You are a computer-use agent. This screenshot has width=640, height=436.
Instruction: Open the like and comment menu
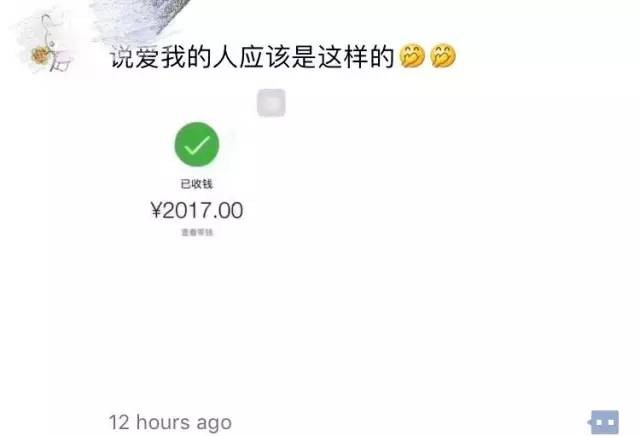coord(603,422)
